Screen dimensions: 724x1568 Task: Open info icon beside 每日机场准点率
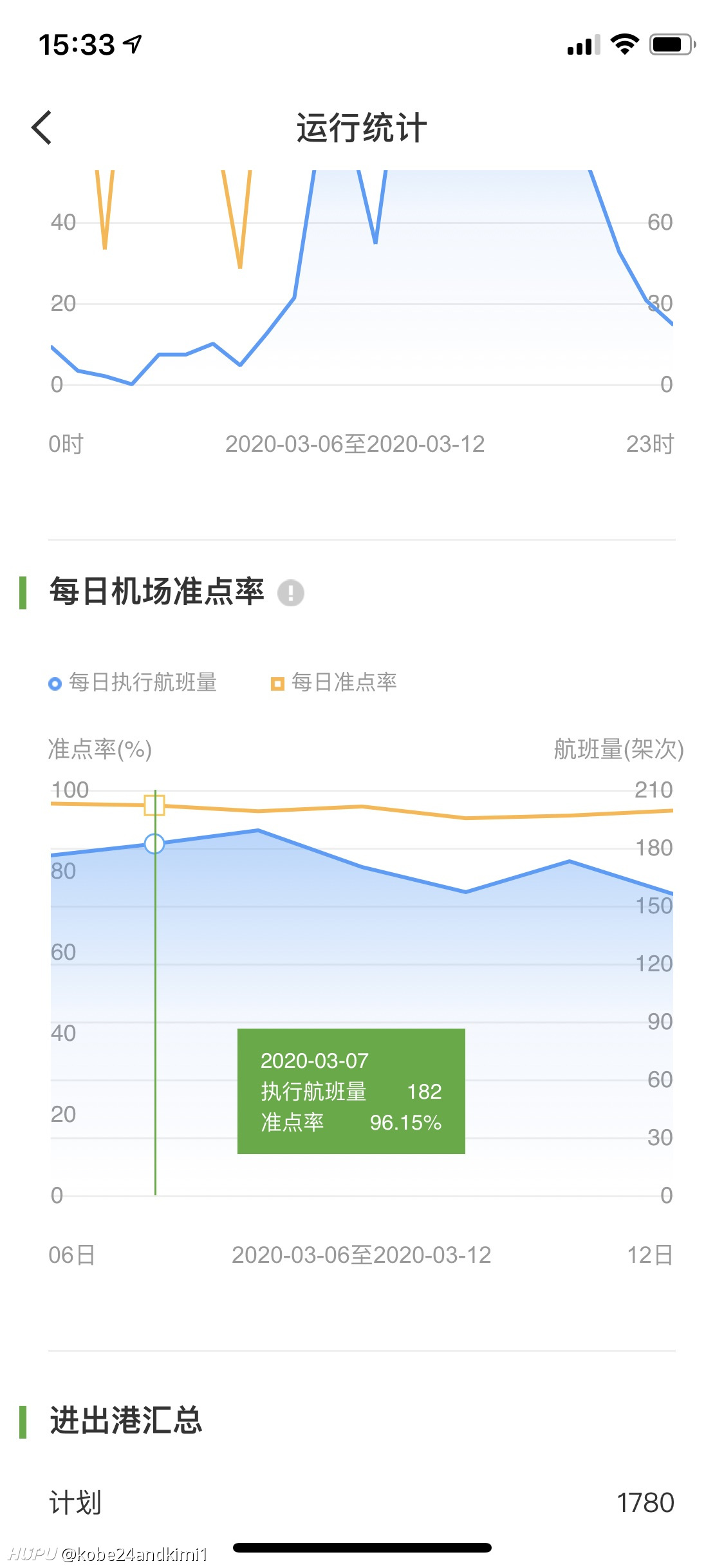(290, 593)
